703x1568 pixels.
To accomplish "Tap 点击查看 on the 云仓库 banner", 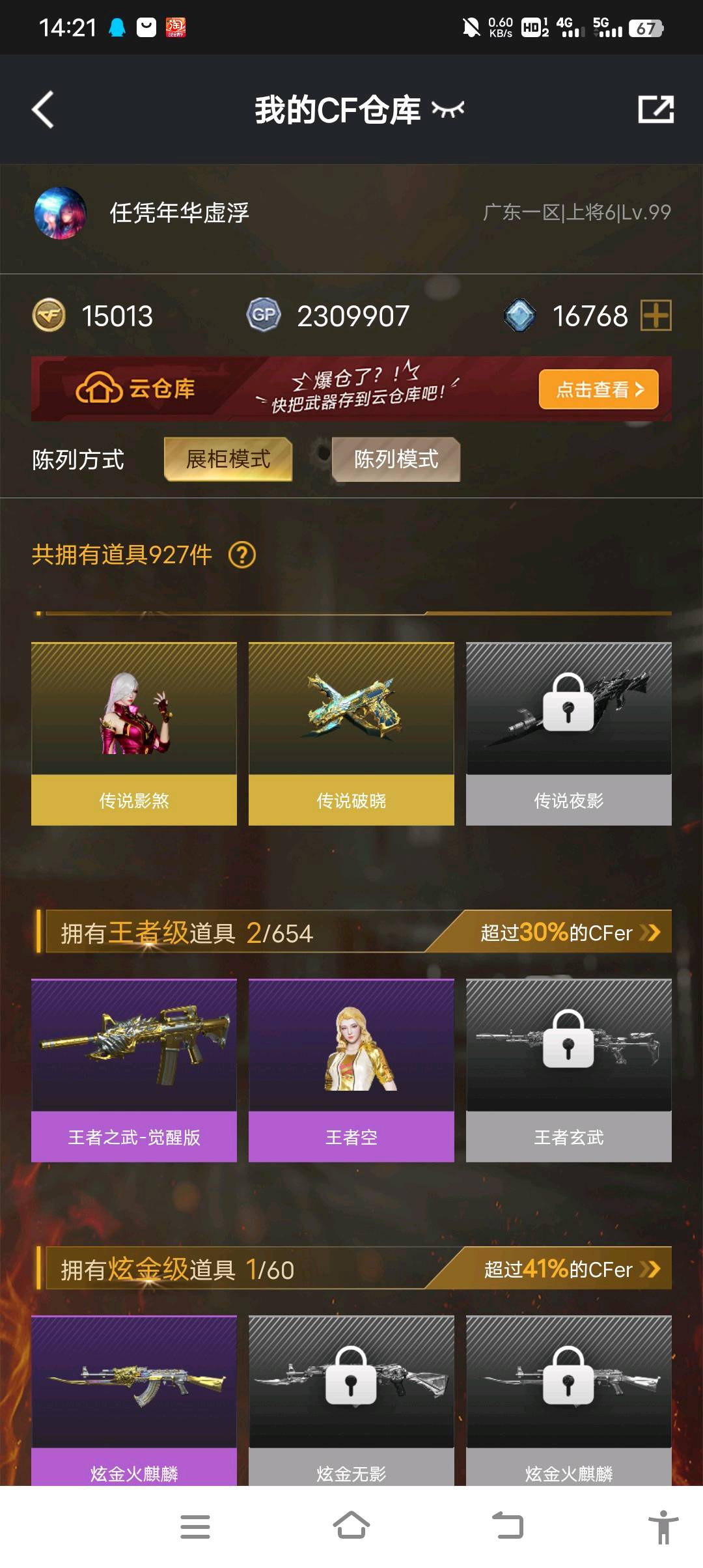I will coord(598,389).
